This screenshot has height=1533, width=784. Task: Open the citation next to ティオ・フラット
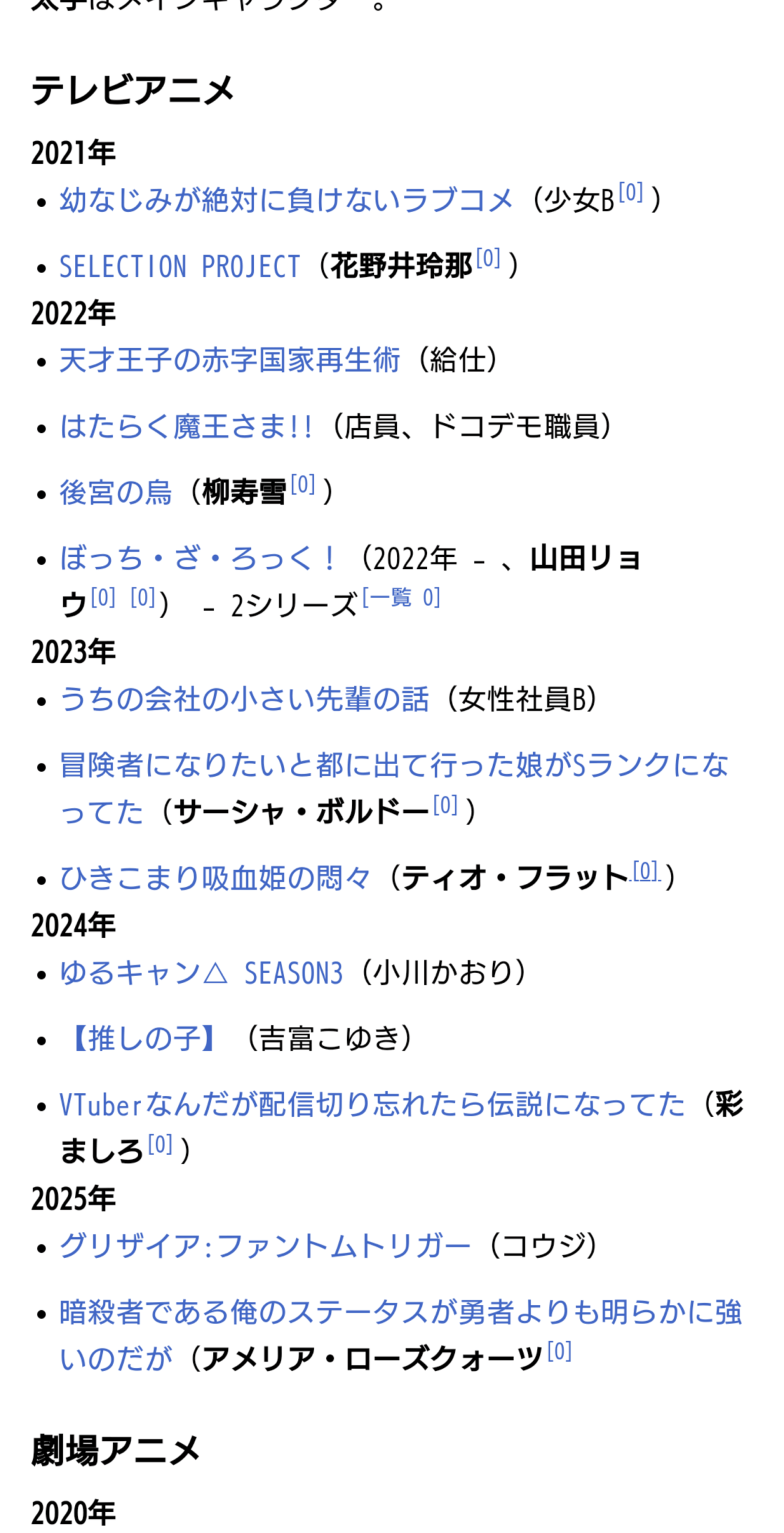point(645,870)
